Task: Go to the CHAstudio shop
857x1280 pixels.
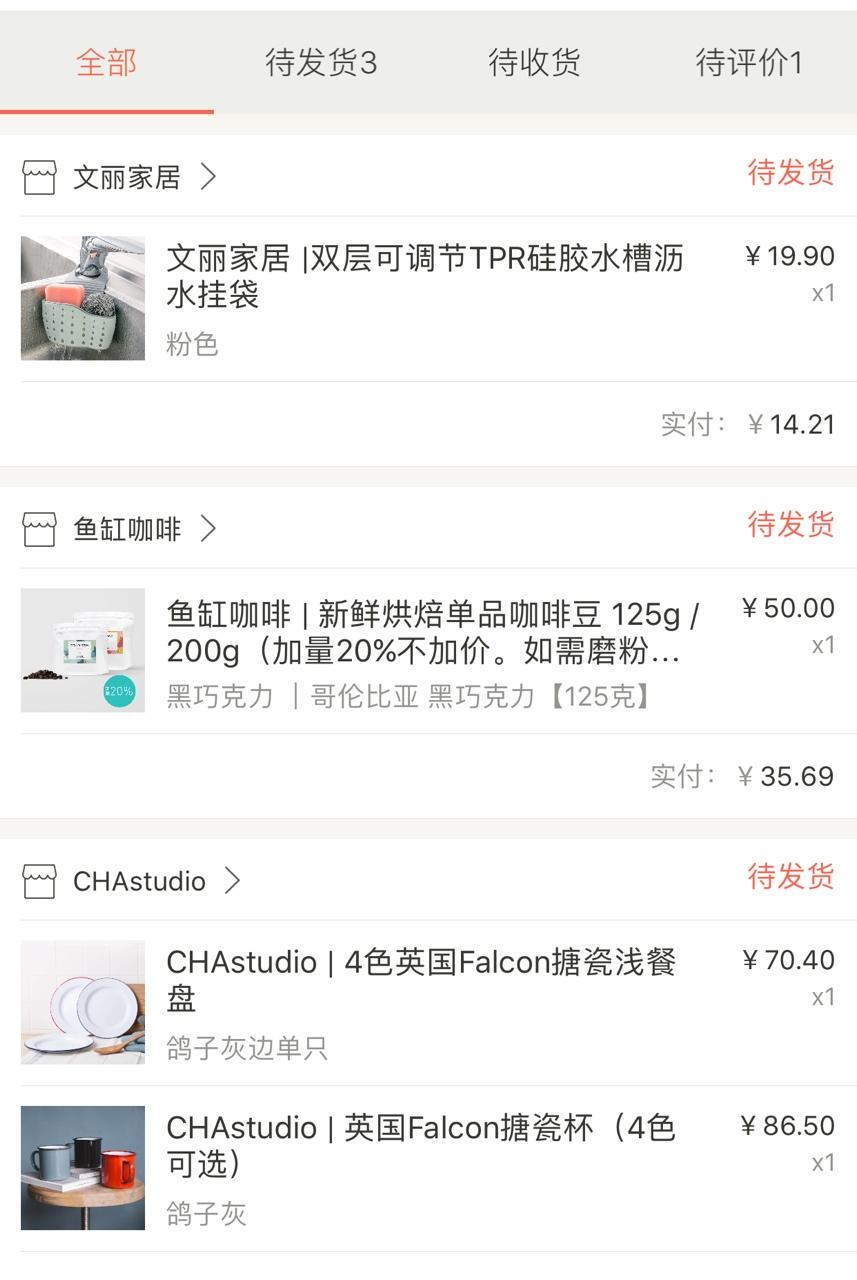Action: click(x=139, y=881)
